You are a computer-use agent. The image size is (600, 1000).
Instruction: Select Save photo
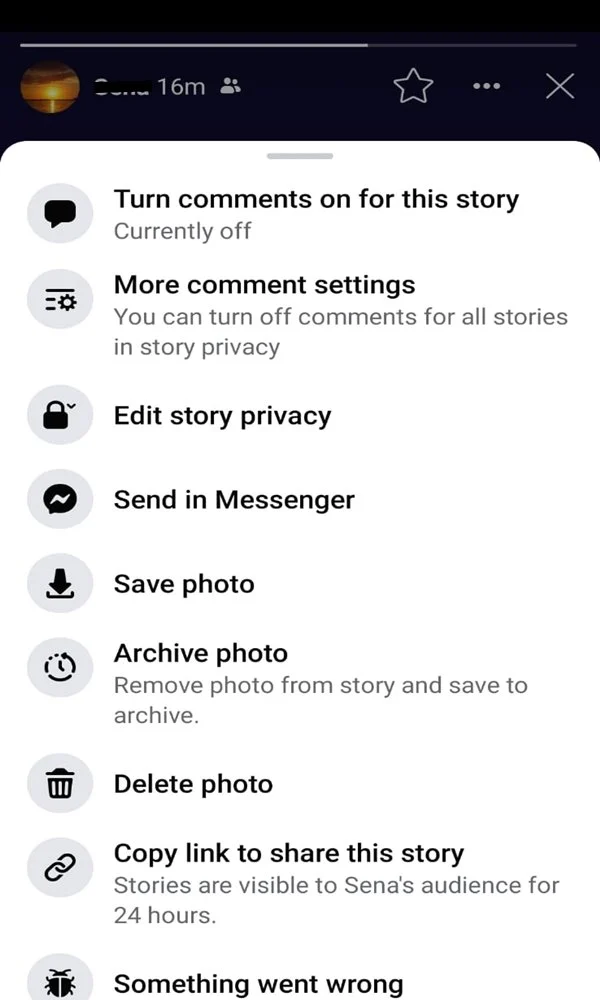point(300,584)
